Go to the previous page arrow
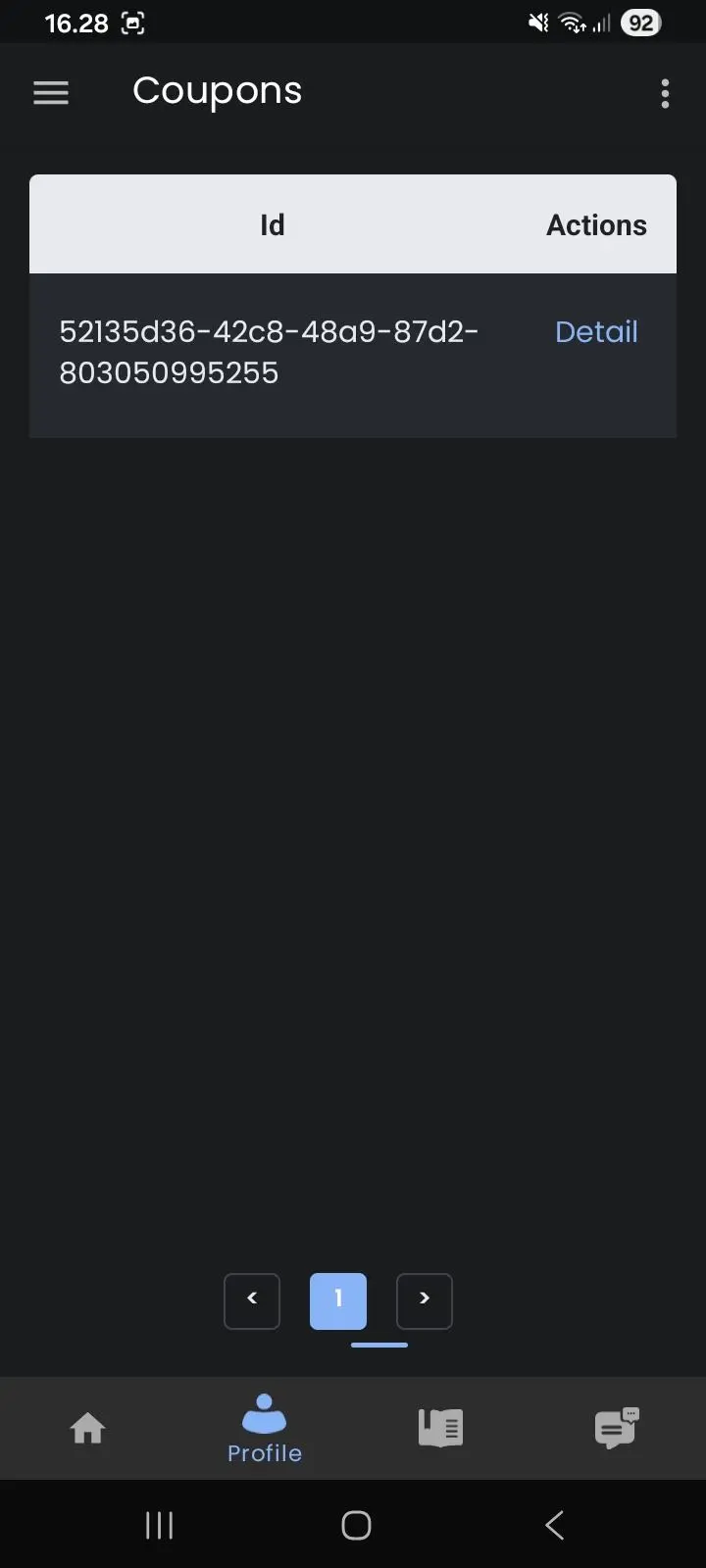Image resolution: width=706 pixels, height=1568 pixels. point(252,1300)
